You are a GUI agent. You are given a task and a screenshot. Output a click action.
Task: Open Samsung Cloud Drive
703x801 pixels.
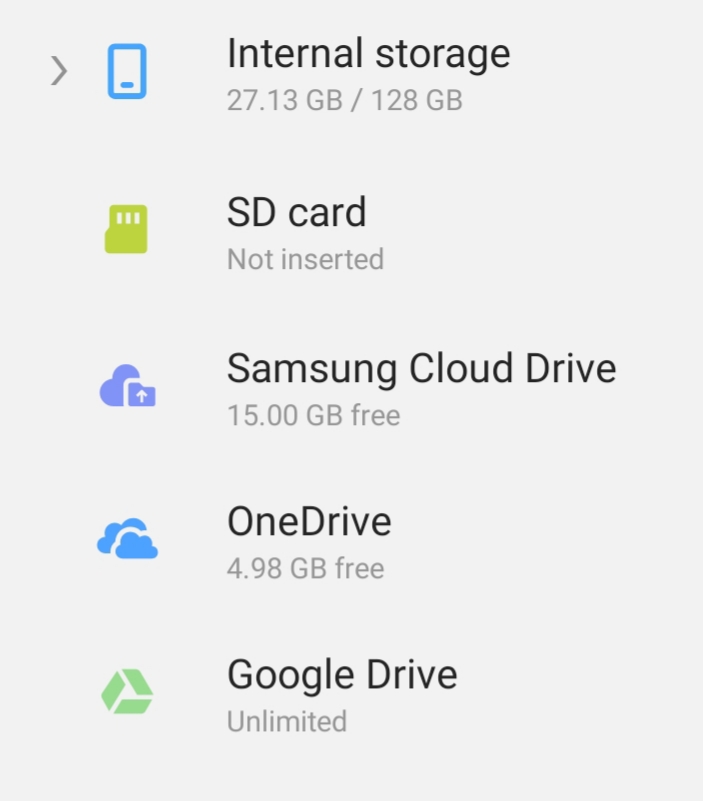click(421, 385)
